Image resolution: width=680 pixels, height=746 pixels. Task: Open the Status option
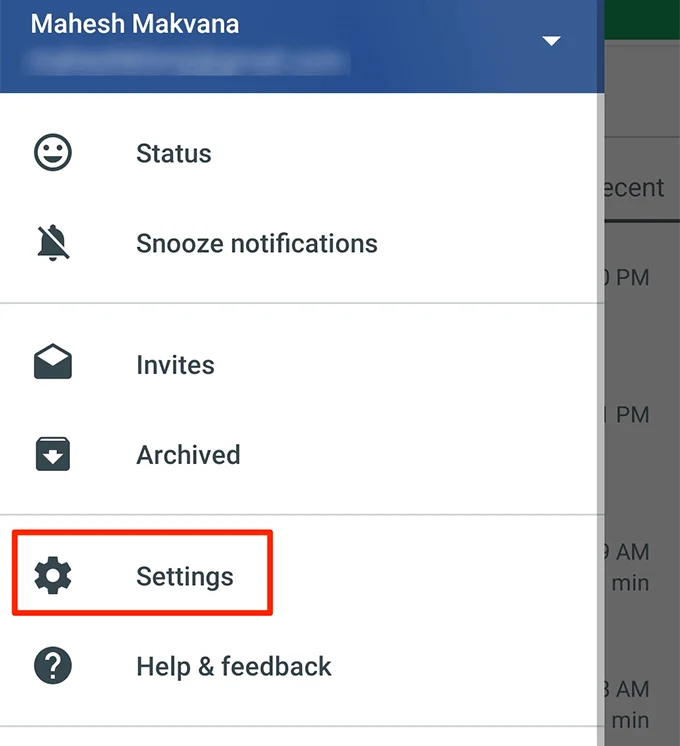click(x=174, y=154)
